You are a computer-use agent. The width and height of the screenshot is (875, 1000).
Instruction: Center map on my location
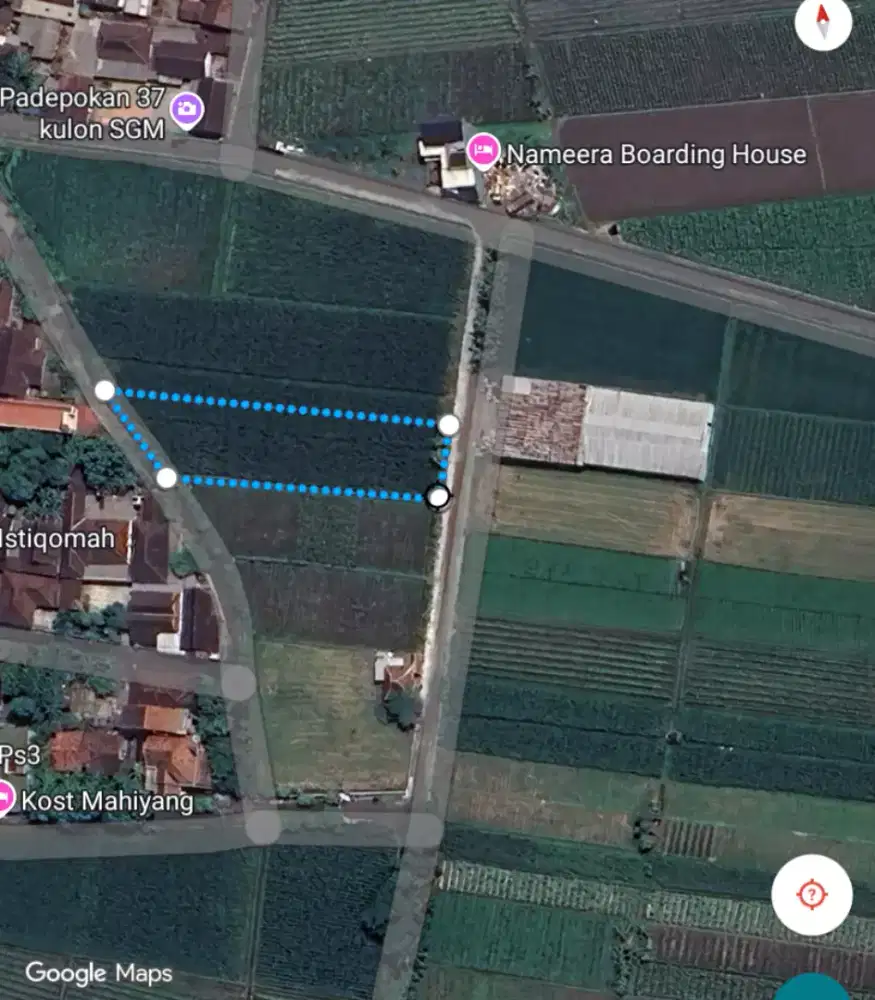pos(811,895)
